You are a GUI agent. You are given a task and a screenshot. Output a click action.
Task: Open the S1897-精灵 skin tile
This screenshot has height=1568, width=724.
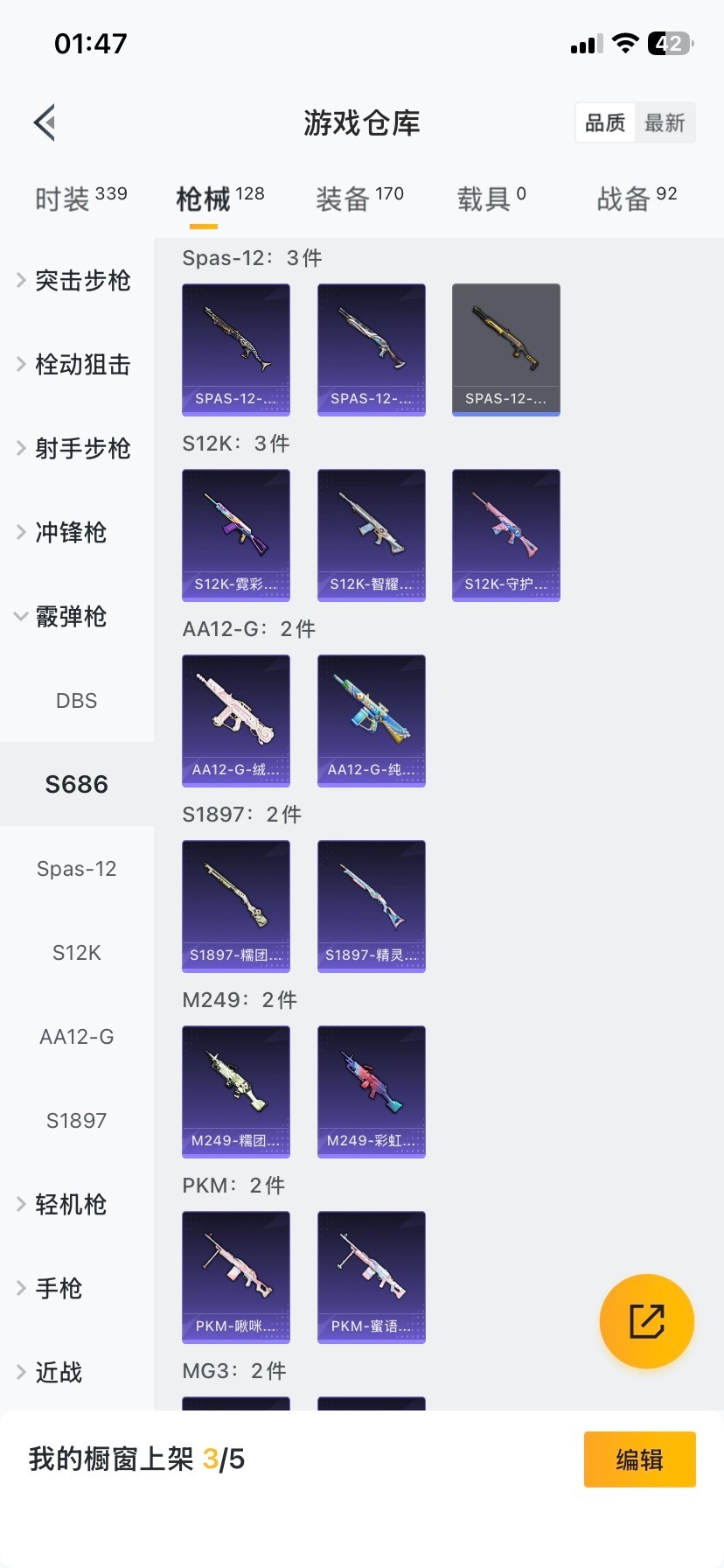[x=371, y=906]
